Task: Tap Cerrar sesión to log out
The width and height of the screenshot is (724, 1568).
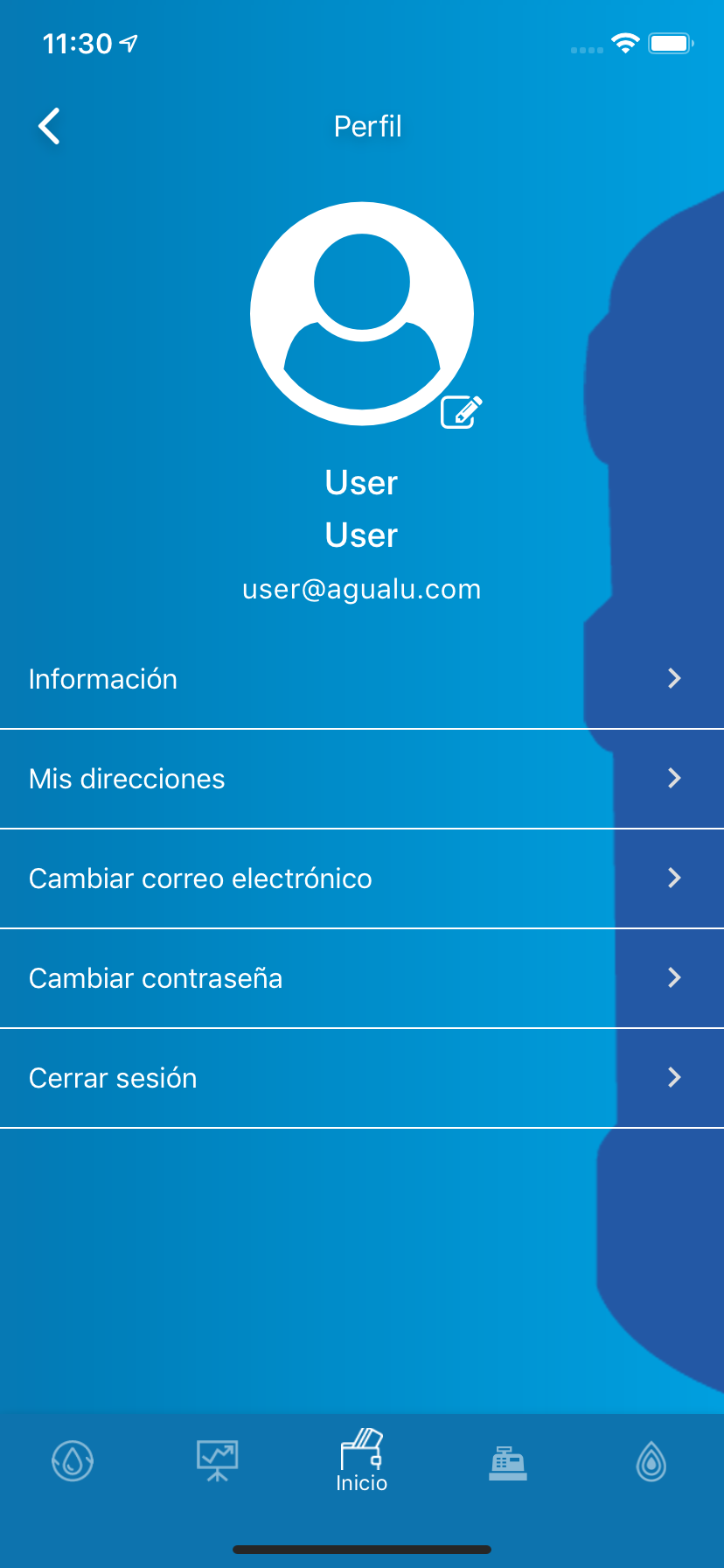Action: coord(362,1078)
